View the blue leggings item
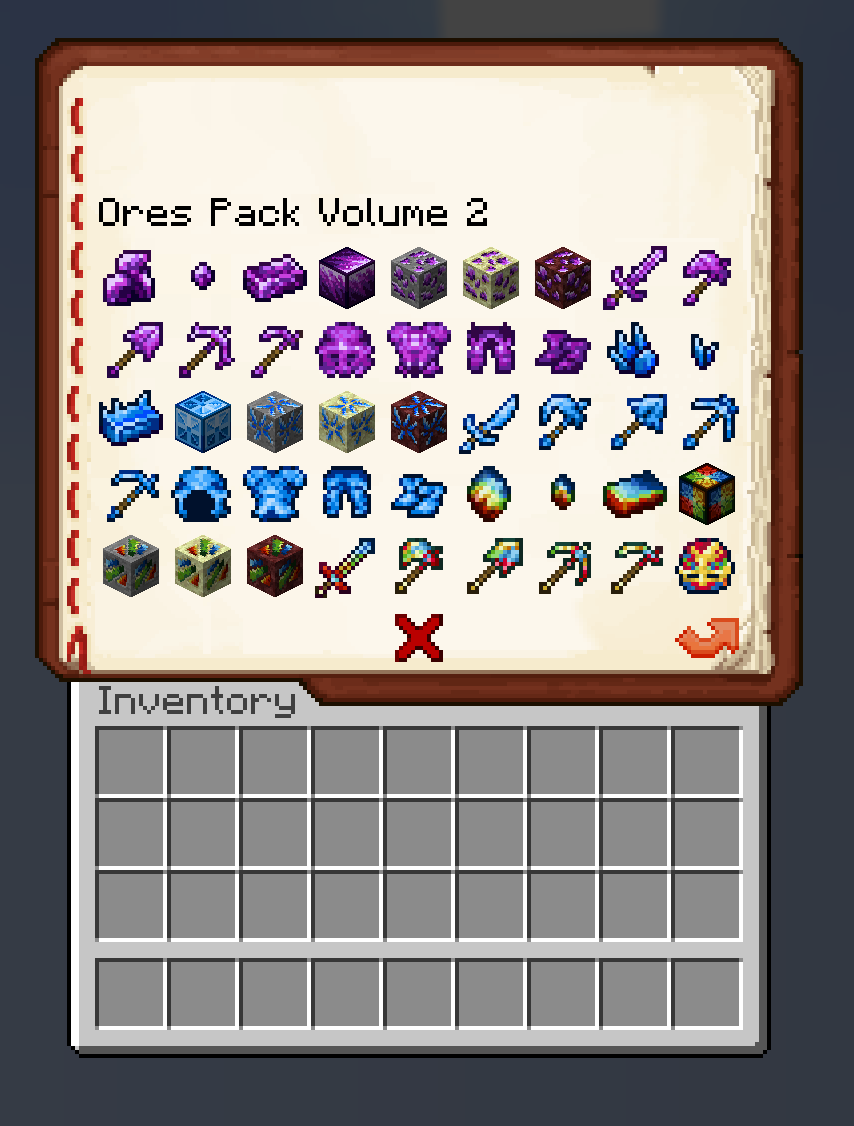This screenshot has width=854, height=1126. (346, 493)
